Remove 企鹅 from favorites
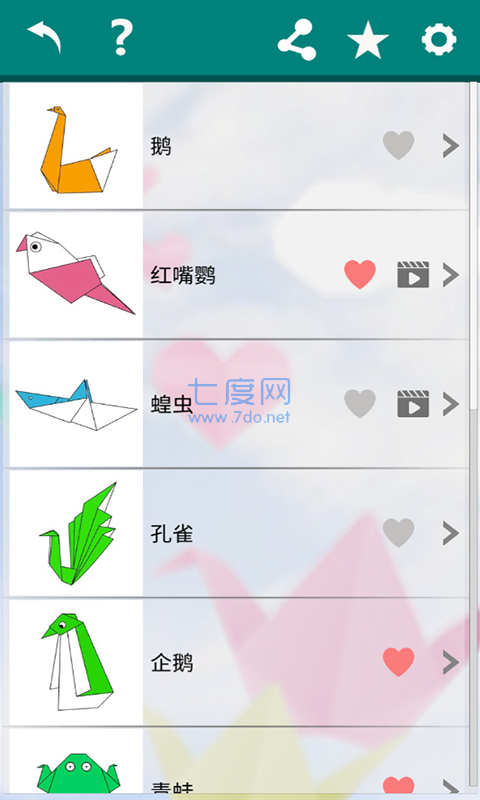This screenshot has height=800, width=480. tap(398, 662)
